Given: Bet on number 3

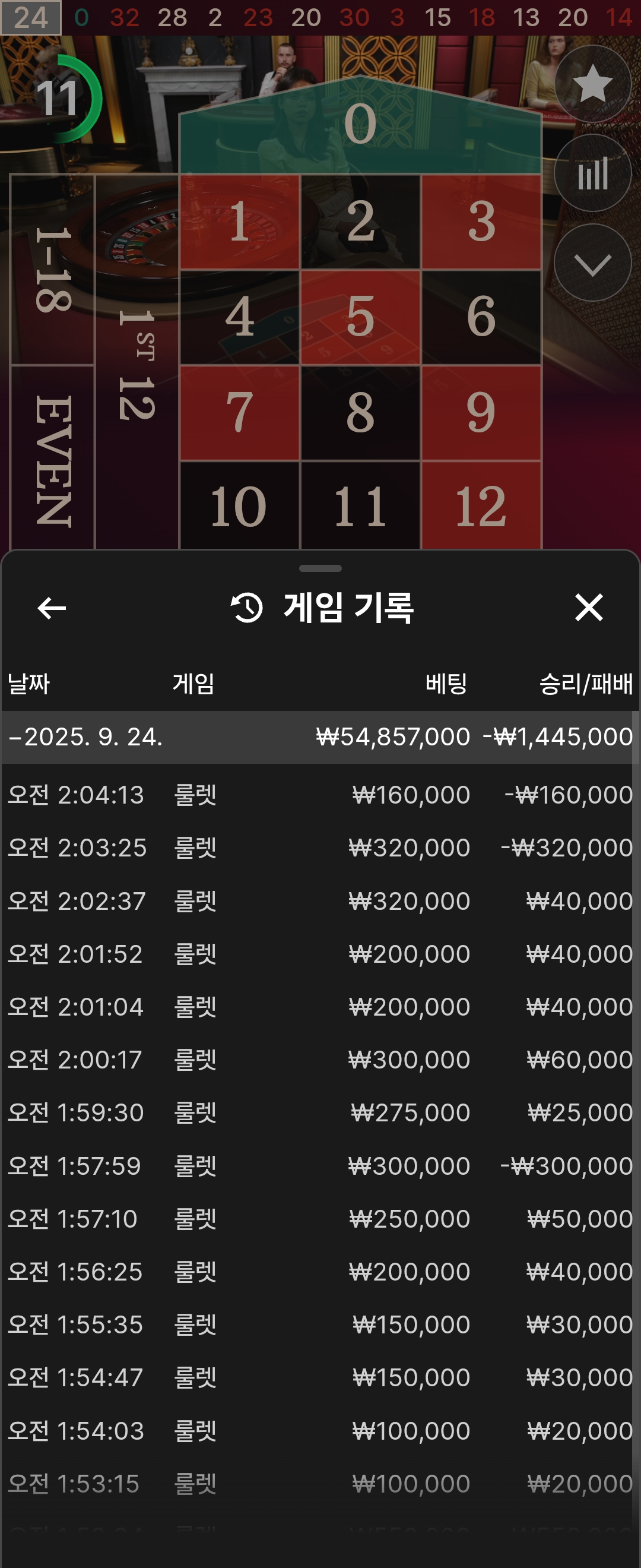Looking at the screenshot, I should tap(480, 222).
